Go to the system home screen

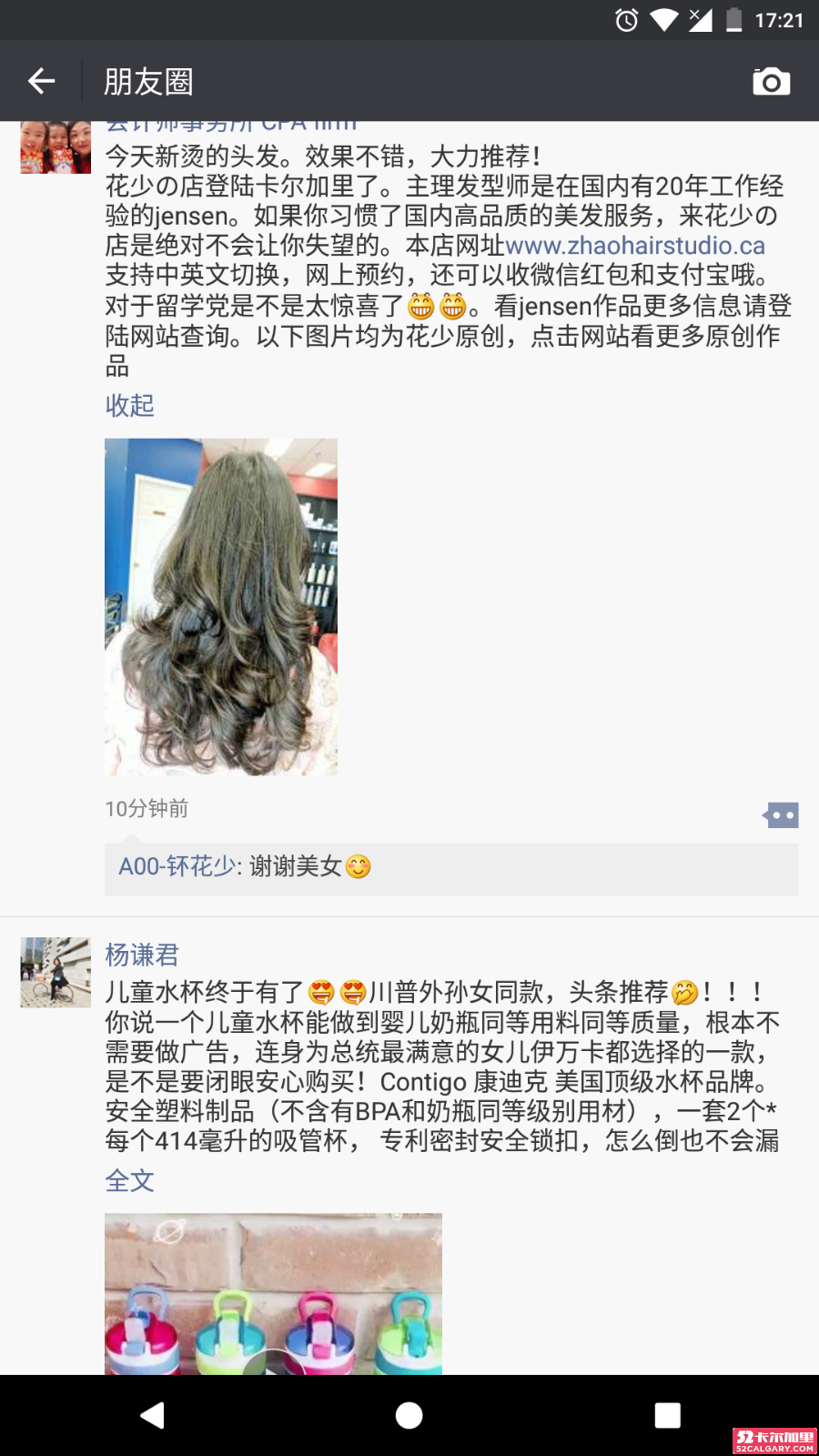point(409,1415)
